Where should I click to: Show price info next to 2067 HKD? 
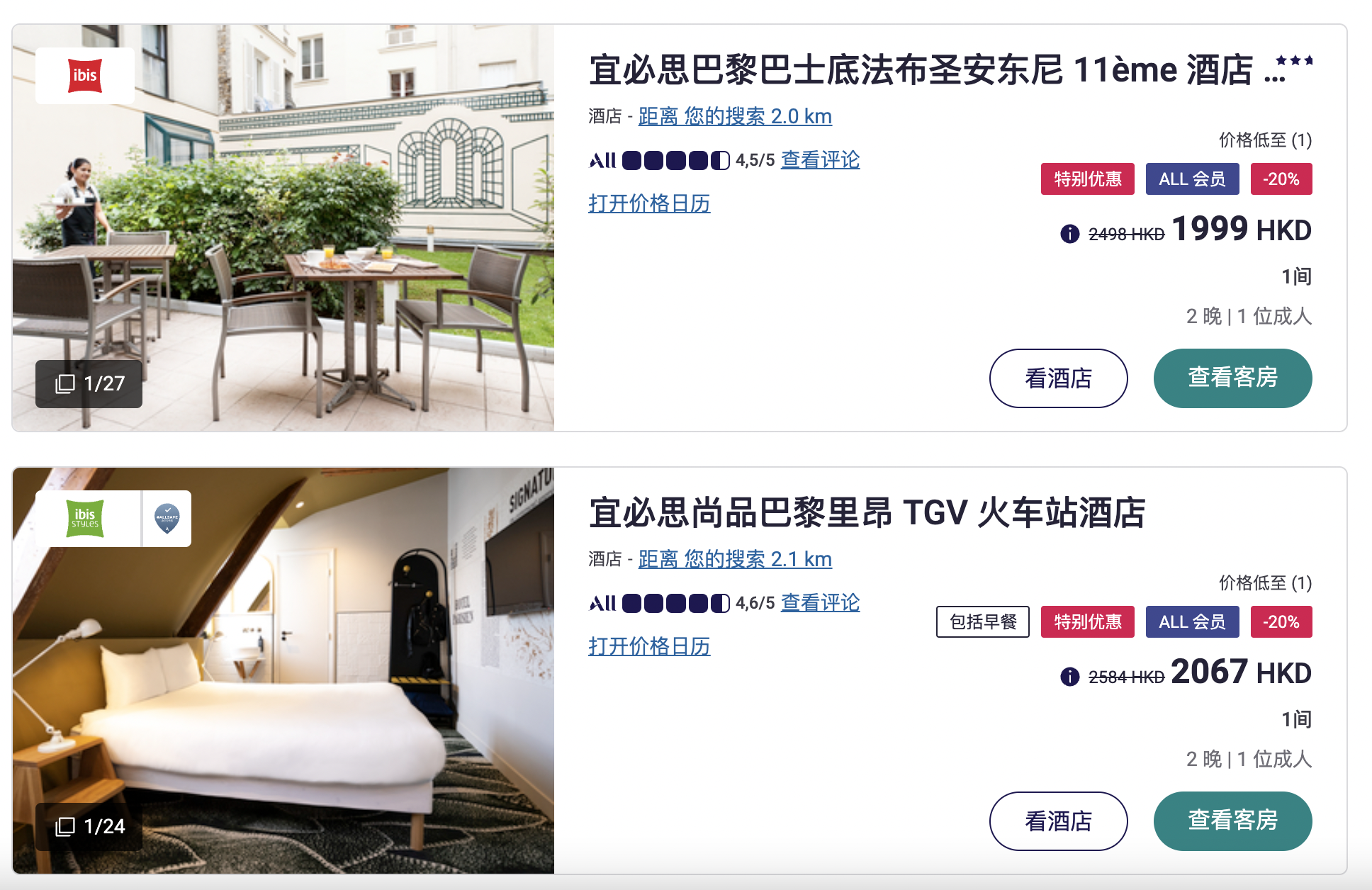(1069, 677)
